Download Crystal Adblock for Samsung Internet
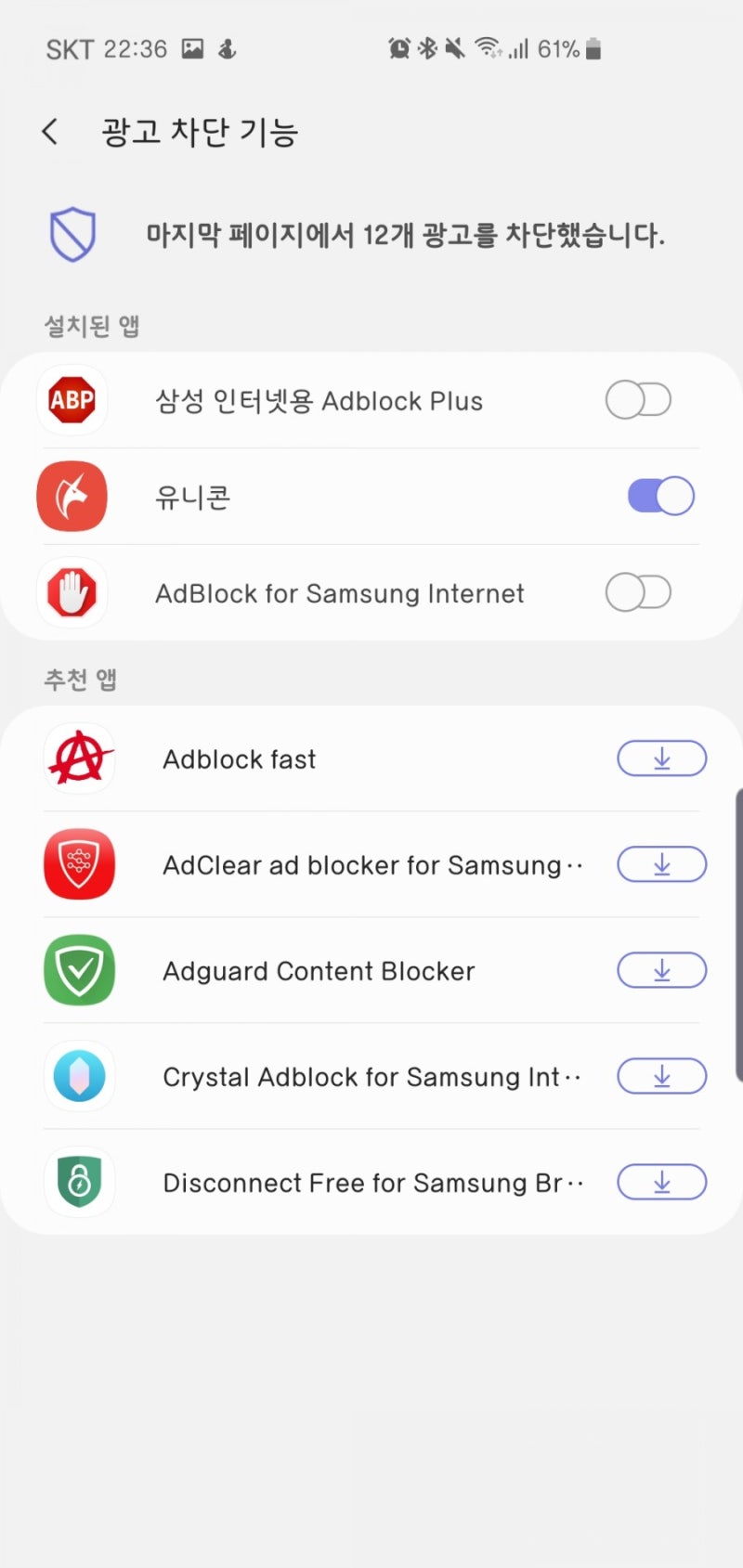The width and height of the screenshot is (743, 1568). [x=661, y=1077]
